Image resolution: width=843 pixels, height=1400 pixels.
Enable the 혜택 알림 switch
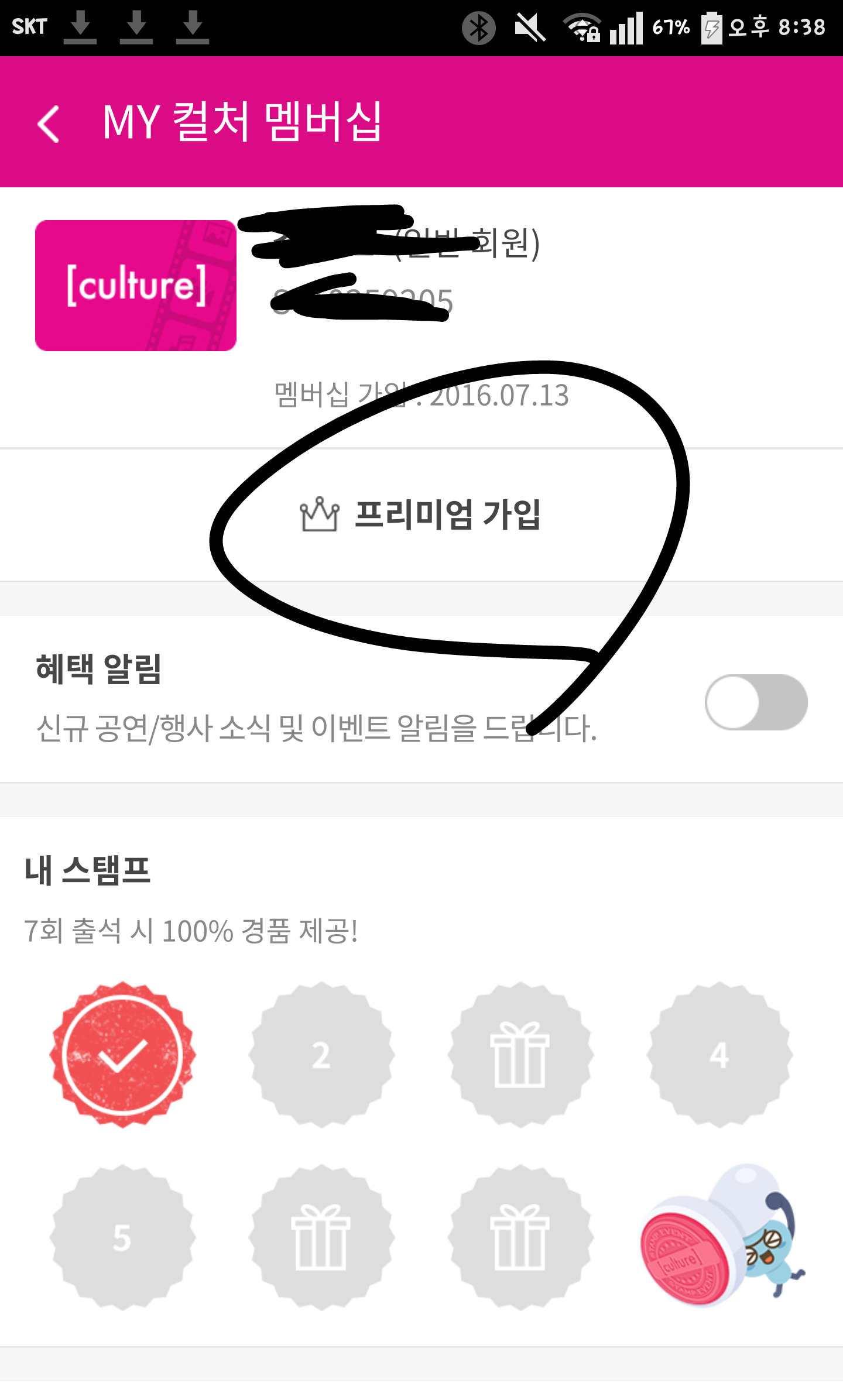tap(755, 702)
